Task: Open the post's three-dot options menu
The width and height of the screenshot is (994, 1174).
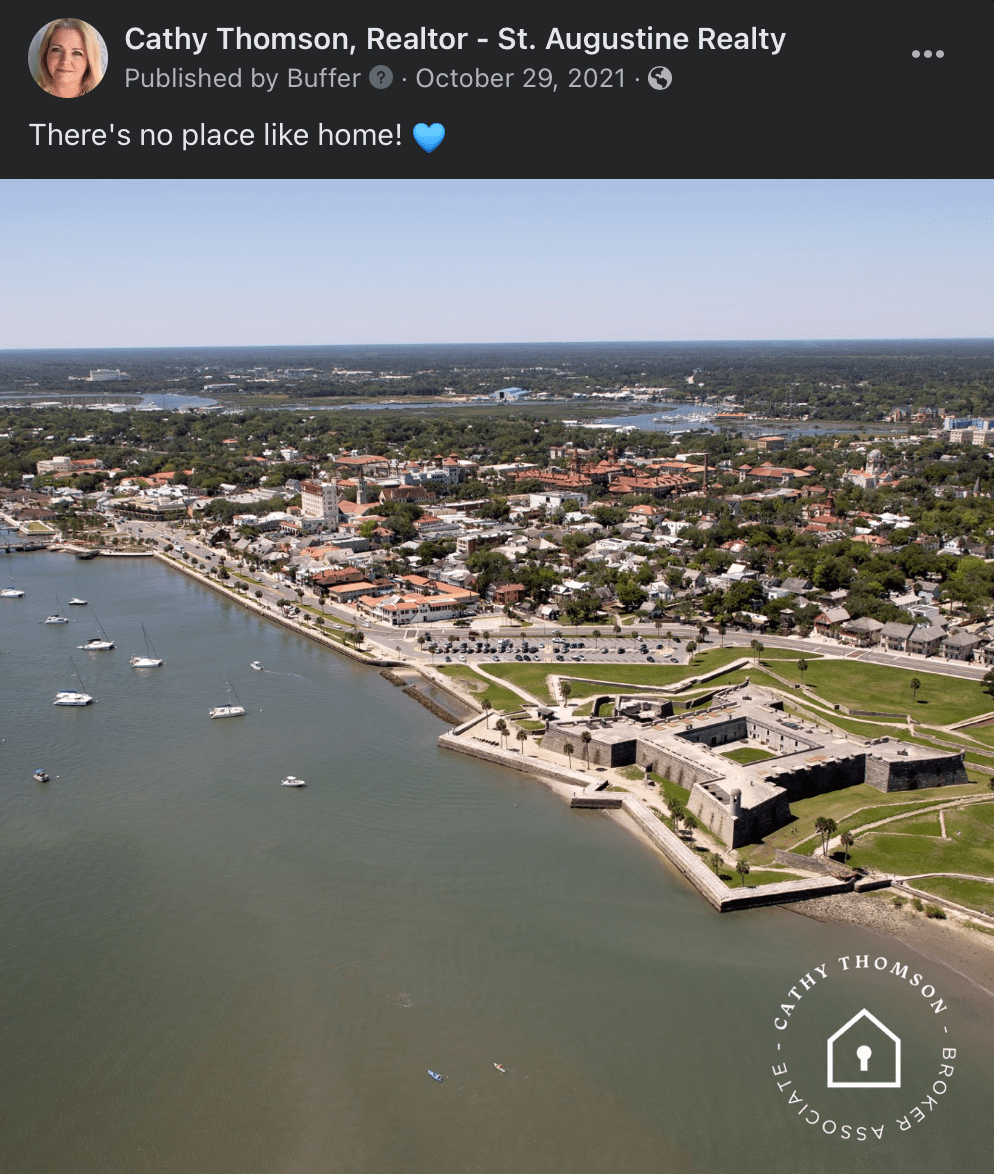Action: click(927, 54)
